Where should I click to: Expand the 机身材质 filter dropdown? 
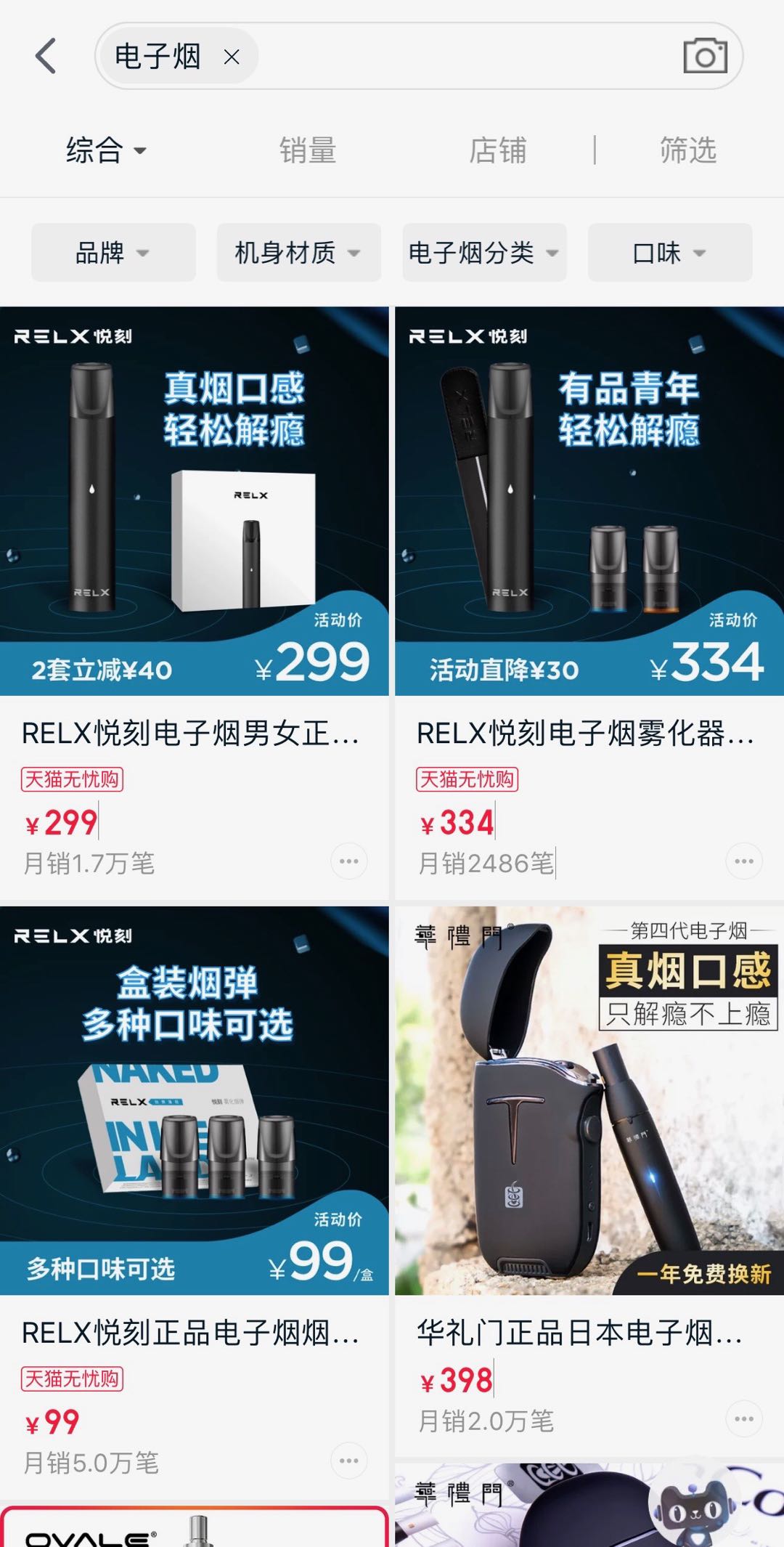[x=298, y=253]
